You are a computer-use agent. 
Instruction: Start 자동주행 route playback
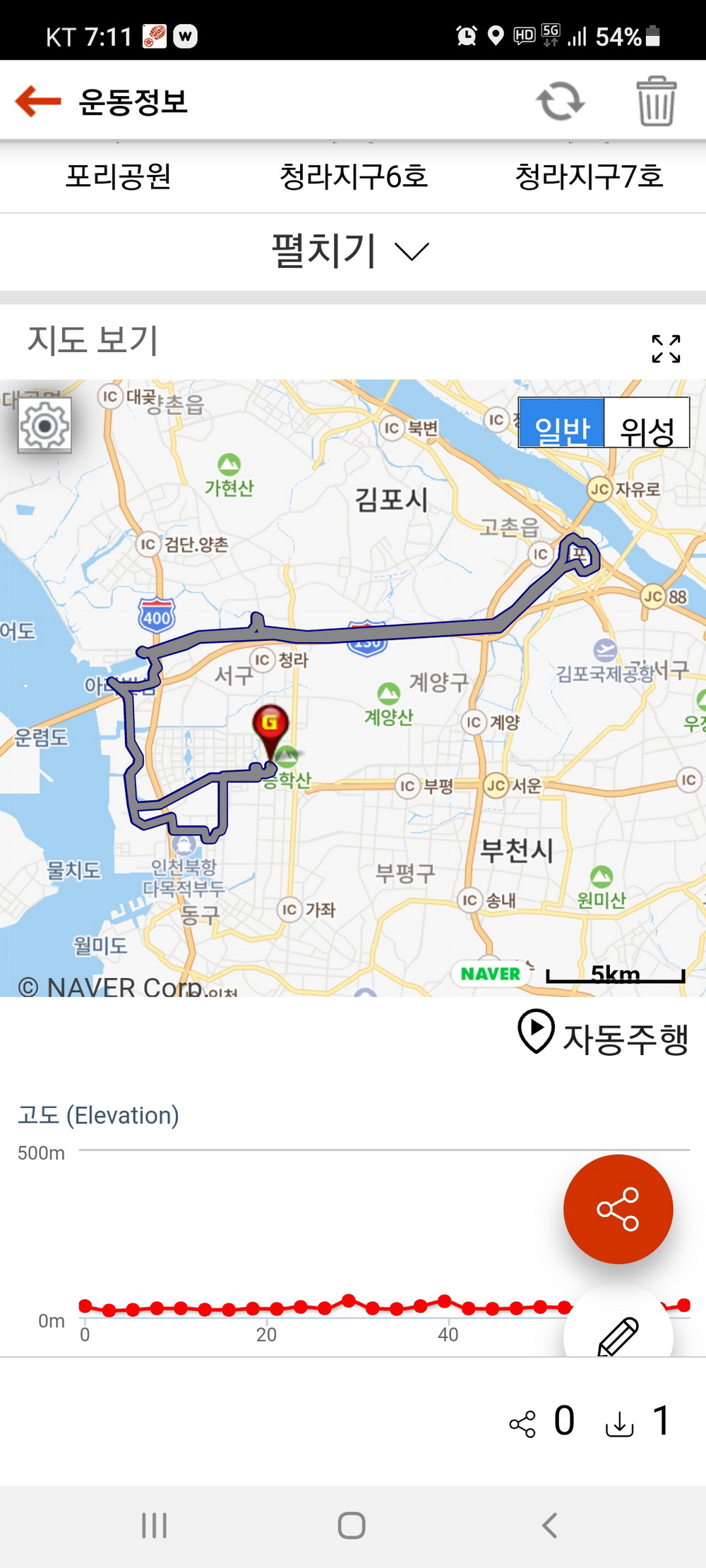click(x=604, y=1037)
